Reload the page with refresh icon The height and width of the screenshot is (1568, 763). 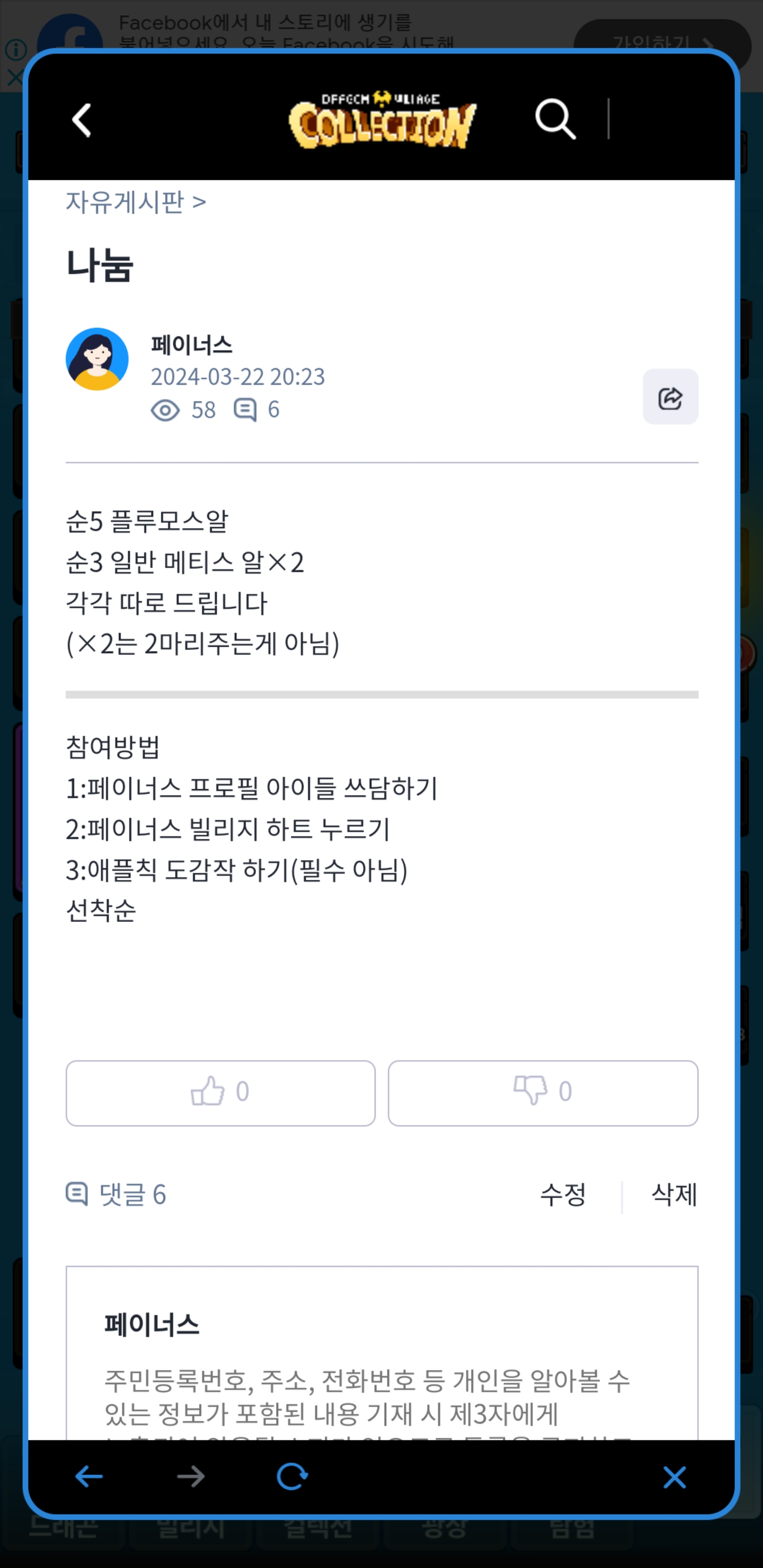pyautogui.click(x=292, y=1476)
